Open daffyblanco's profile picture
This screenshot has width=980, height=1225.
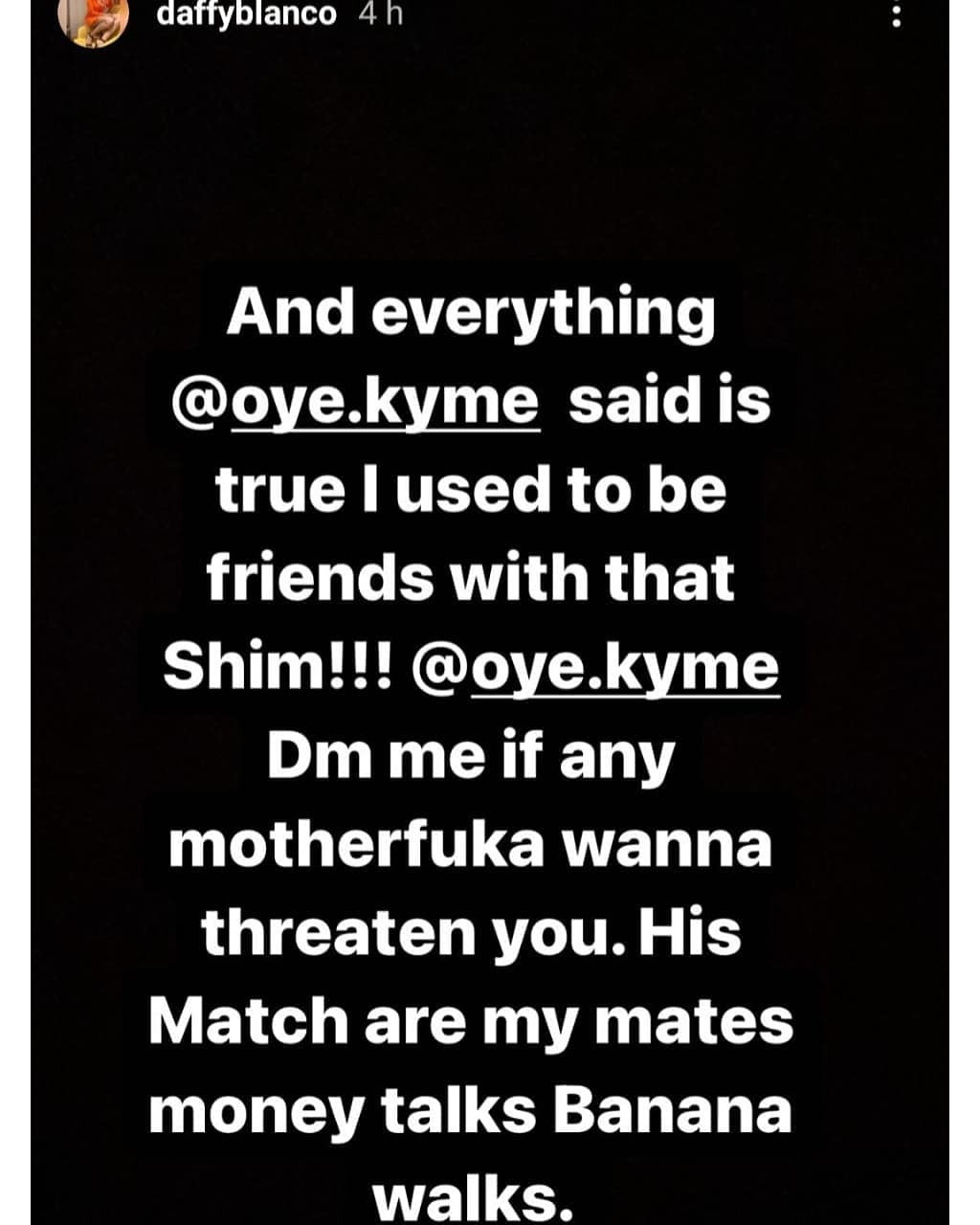[x=94, y=19]
